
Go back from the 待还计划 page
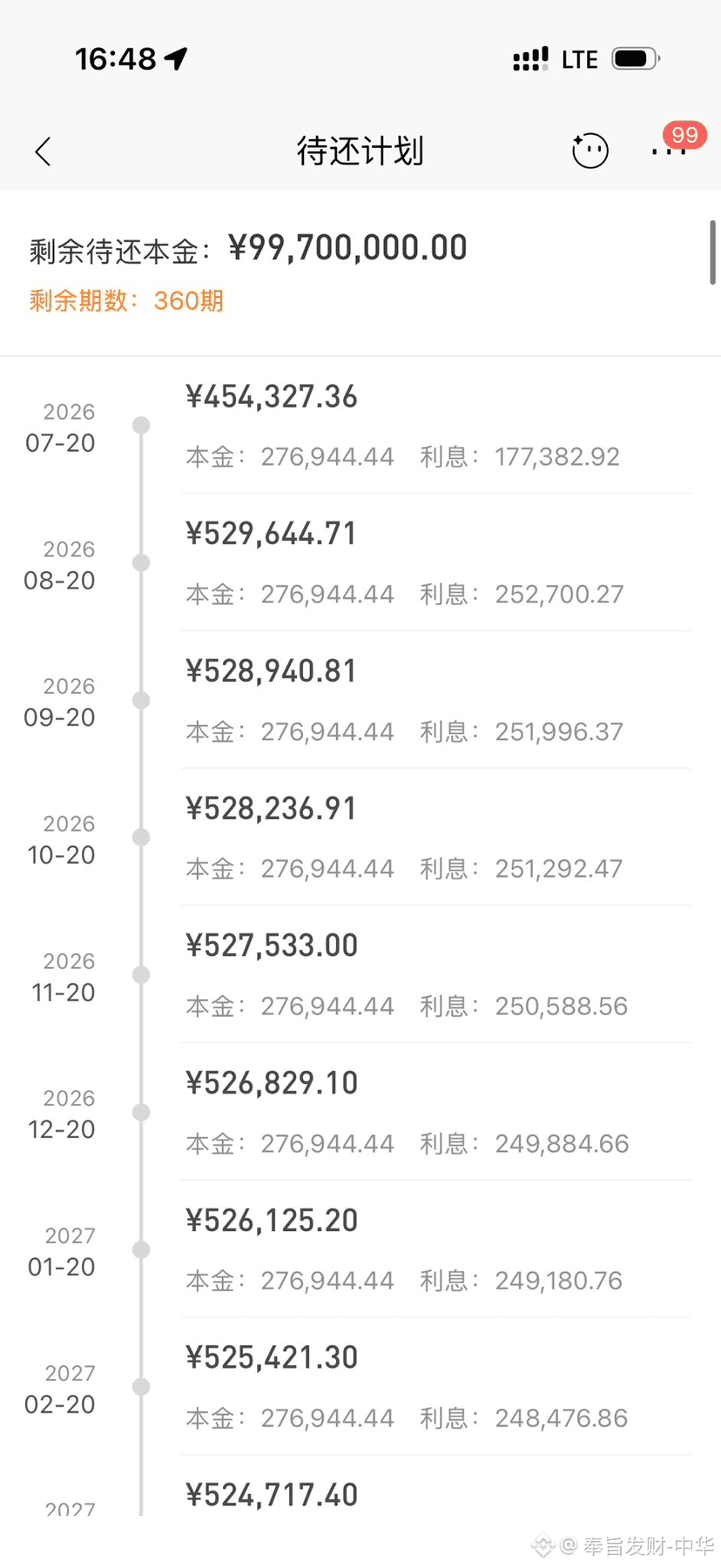43,151
